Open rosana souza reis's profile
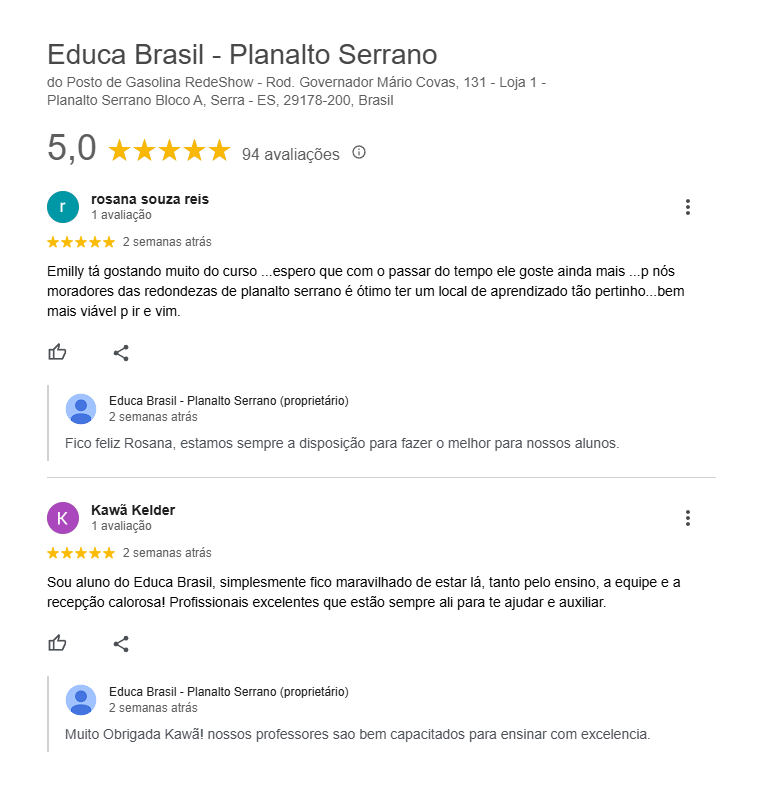 150,199
